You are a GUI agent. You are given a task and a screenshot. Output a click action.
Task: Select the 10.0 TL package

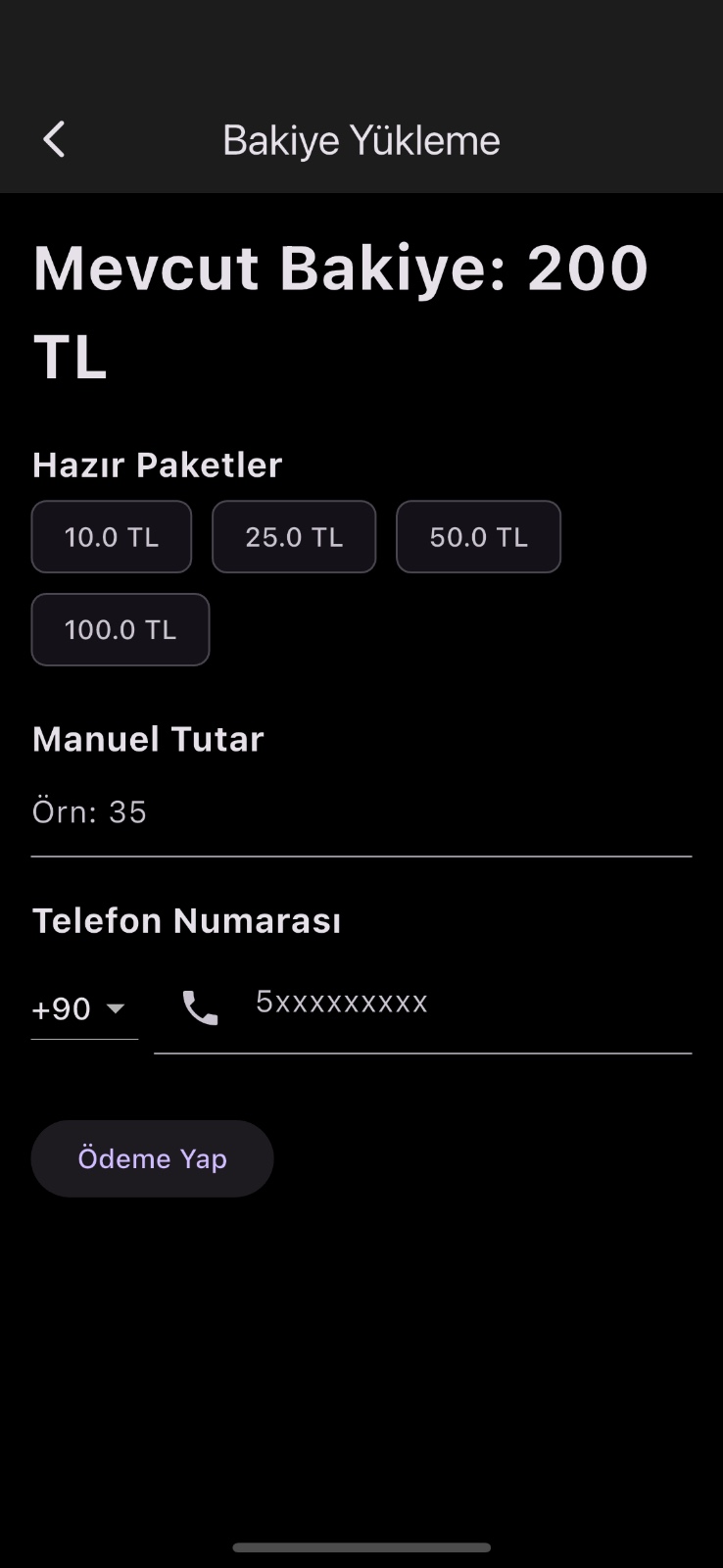(x=112, y=537)
